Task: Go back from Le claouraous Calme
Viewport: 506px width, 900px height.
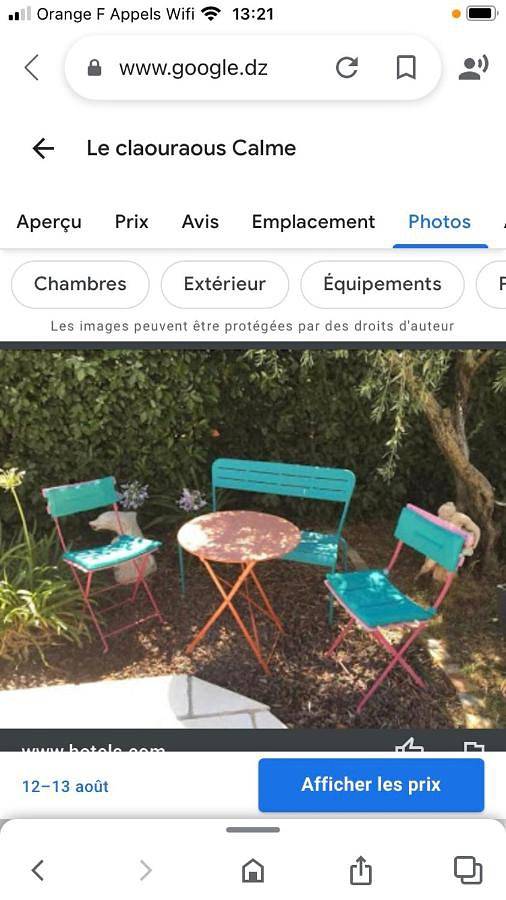Action: [43, 148]
